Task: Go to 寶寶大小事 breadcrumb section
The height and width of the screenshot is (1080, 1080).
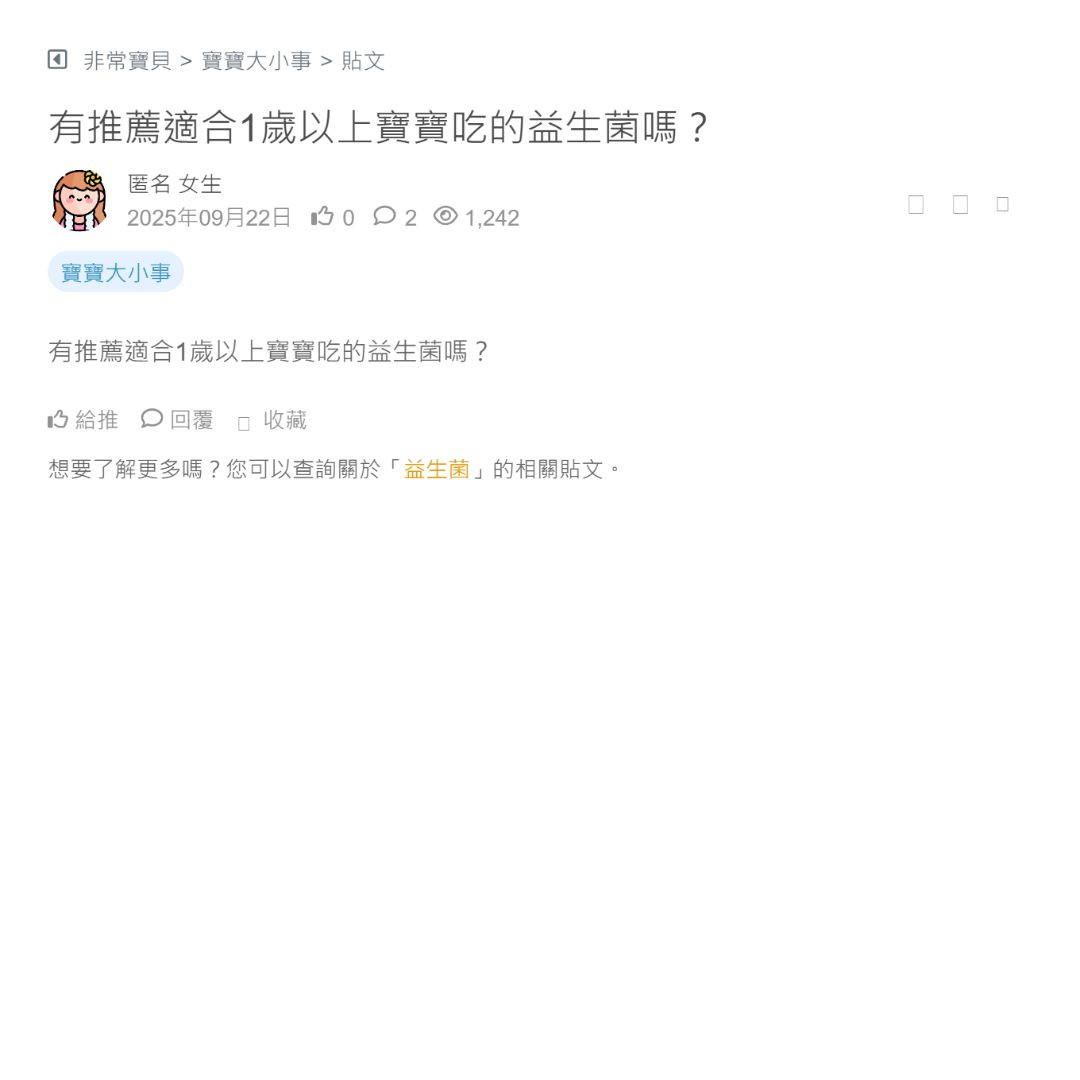Action: point(256,61)
